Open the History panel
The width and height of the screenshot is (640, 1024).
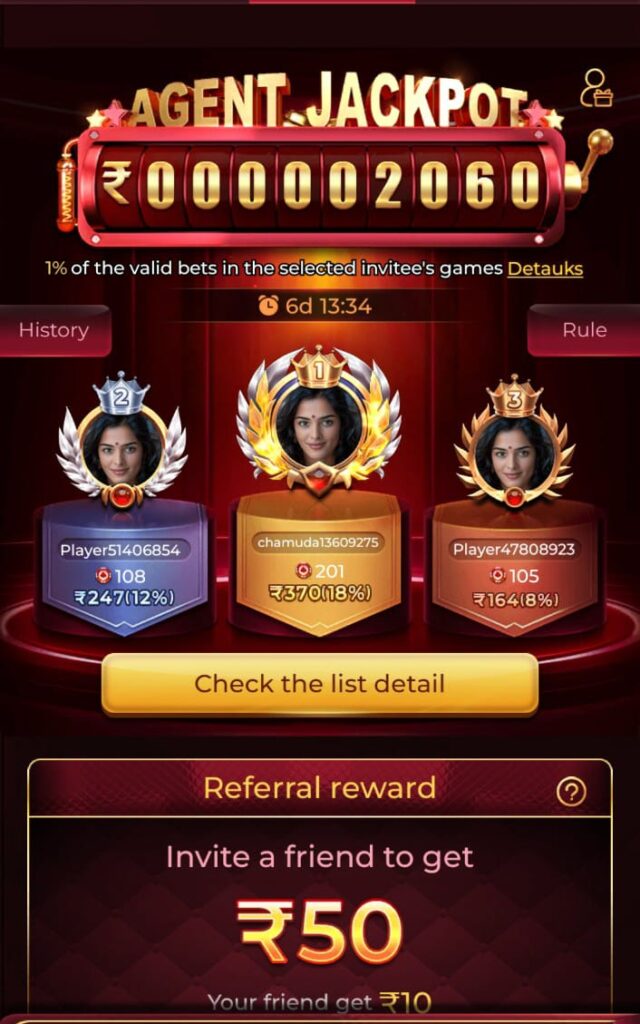click(x=54, y=330)
